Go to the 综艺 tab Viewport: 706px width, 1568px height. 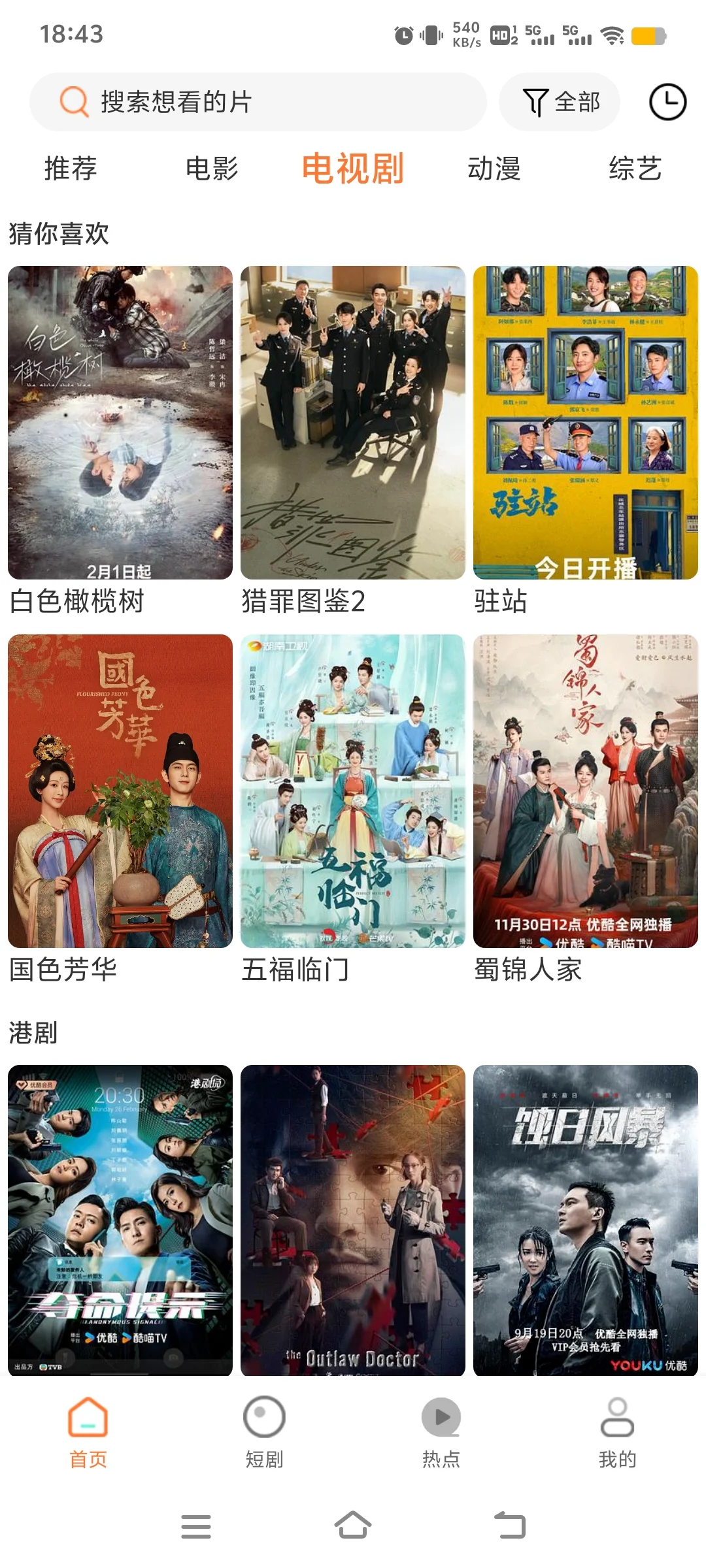coord(635,169)
